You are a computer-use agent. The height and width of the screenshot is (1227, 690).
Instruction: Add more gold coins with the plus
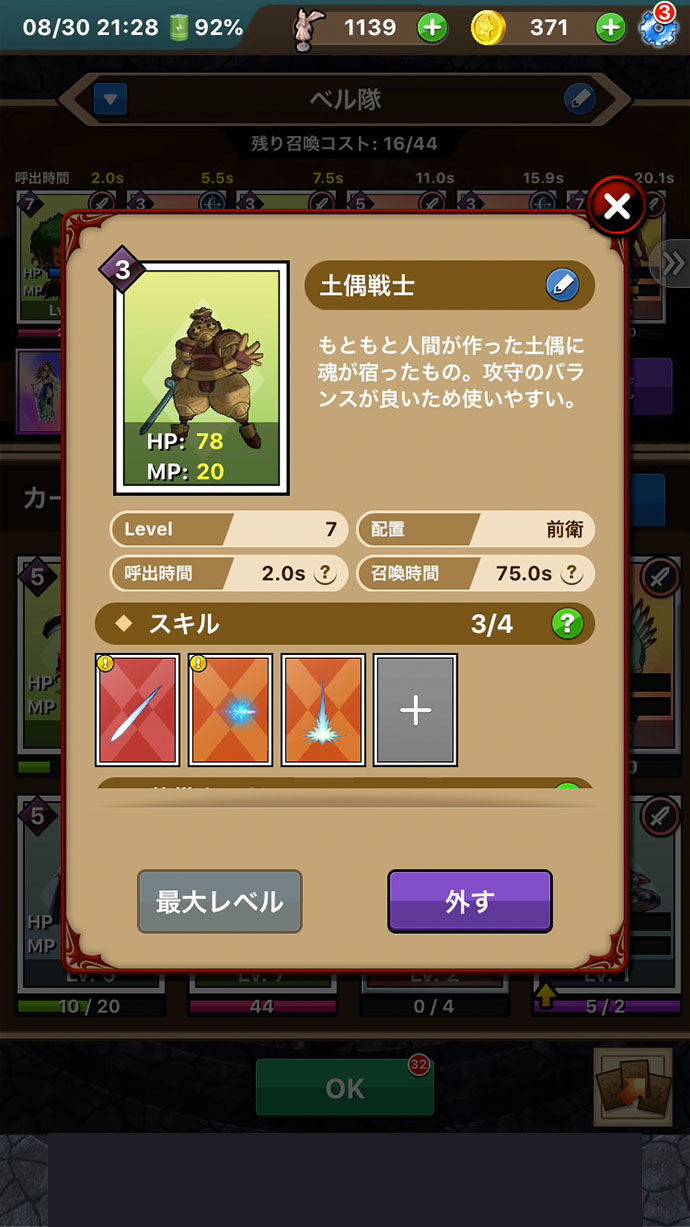[610, 27]
